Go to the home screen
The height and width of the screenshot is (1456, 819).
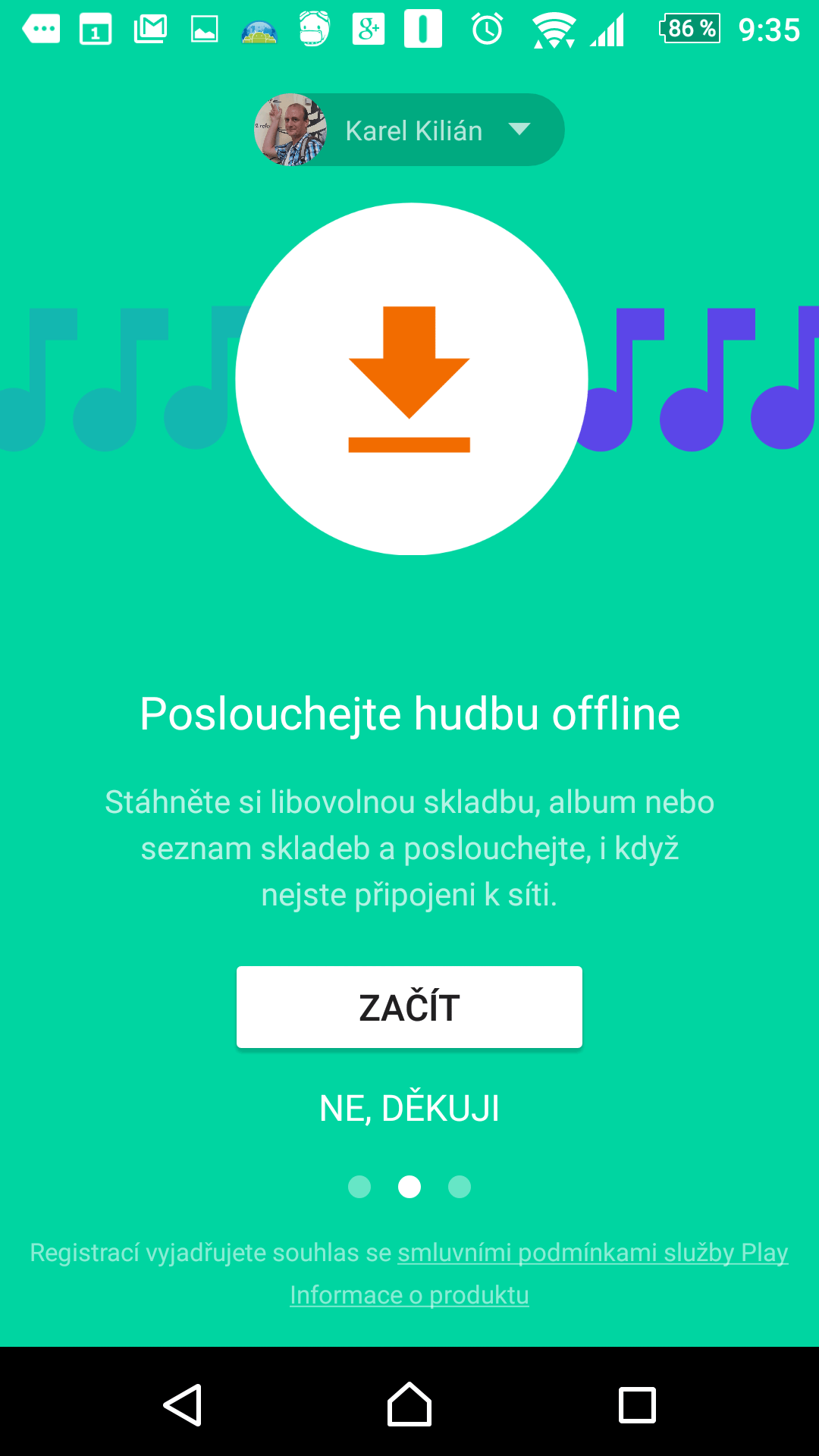pos(409,1404)
